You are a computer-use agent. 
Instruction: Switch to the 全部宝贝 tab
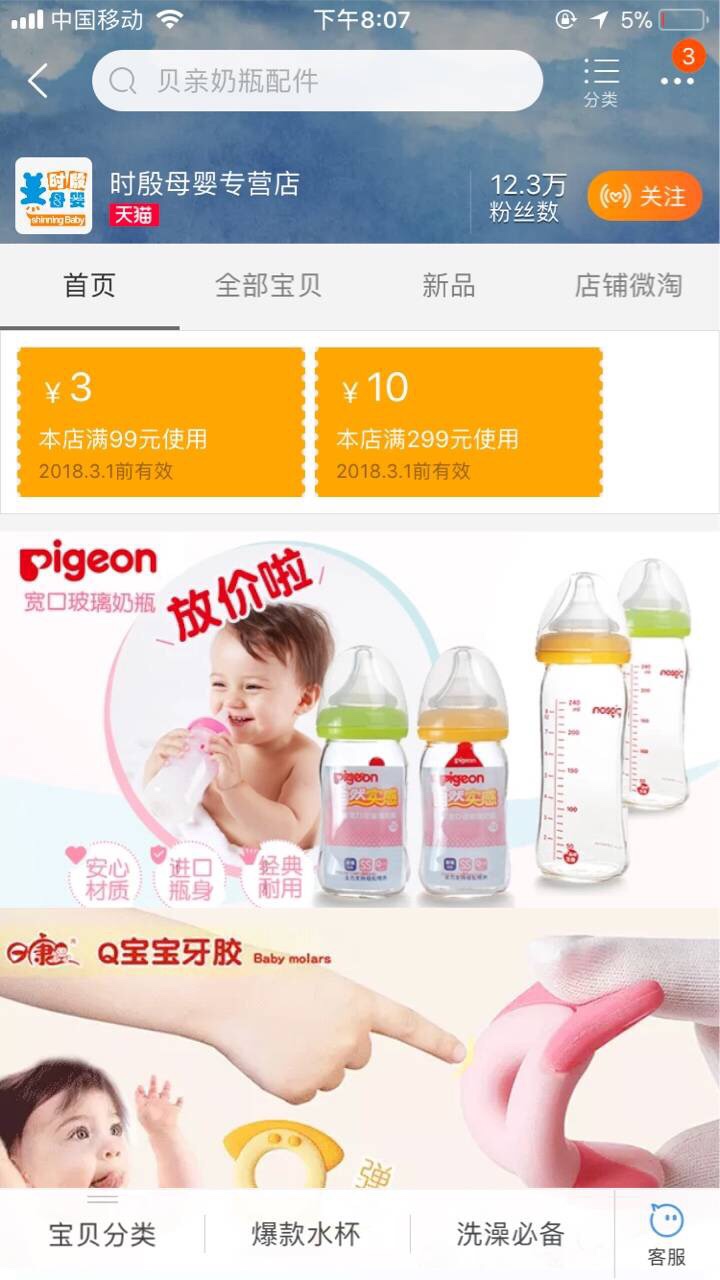(x=268, y=286)
